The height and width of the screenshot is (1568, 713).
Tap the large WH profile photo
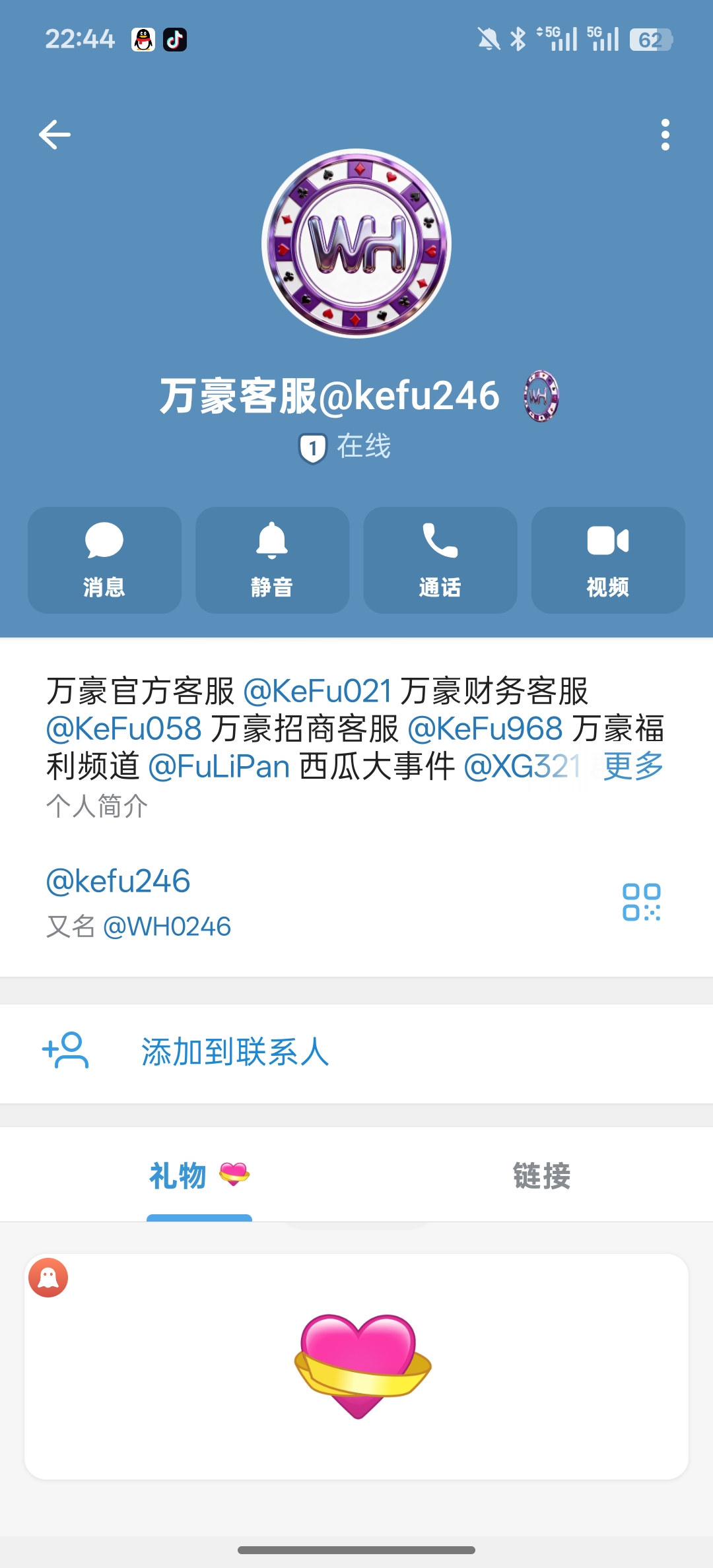click(356, 246)
